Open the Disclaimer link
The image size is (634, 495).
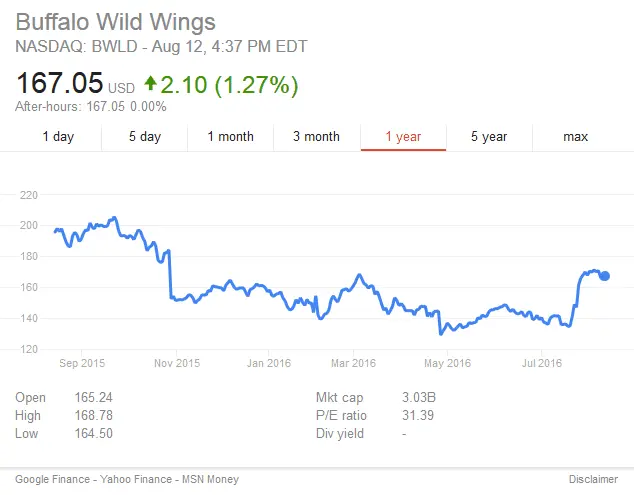pyautogui.click(x=593, y=480)
